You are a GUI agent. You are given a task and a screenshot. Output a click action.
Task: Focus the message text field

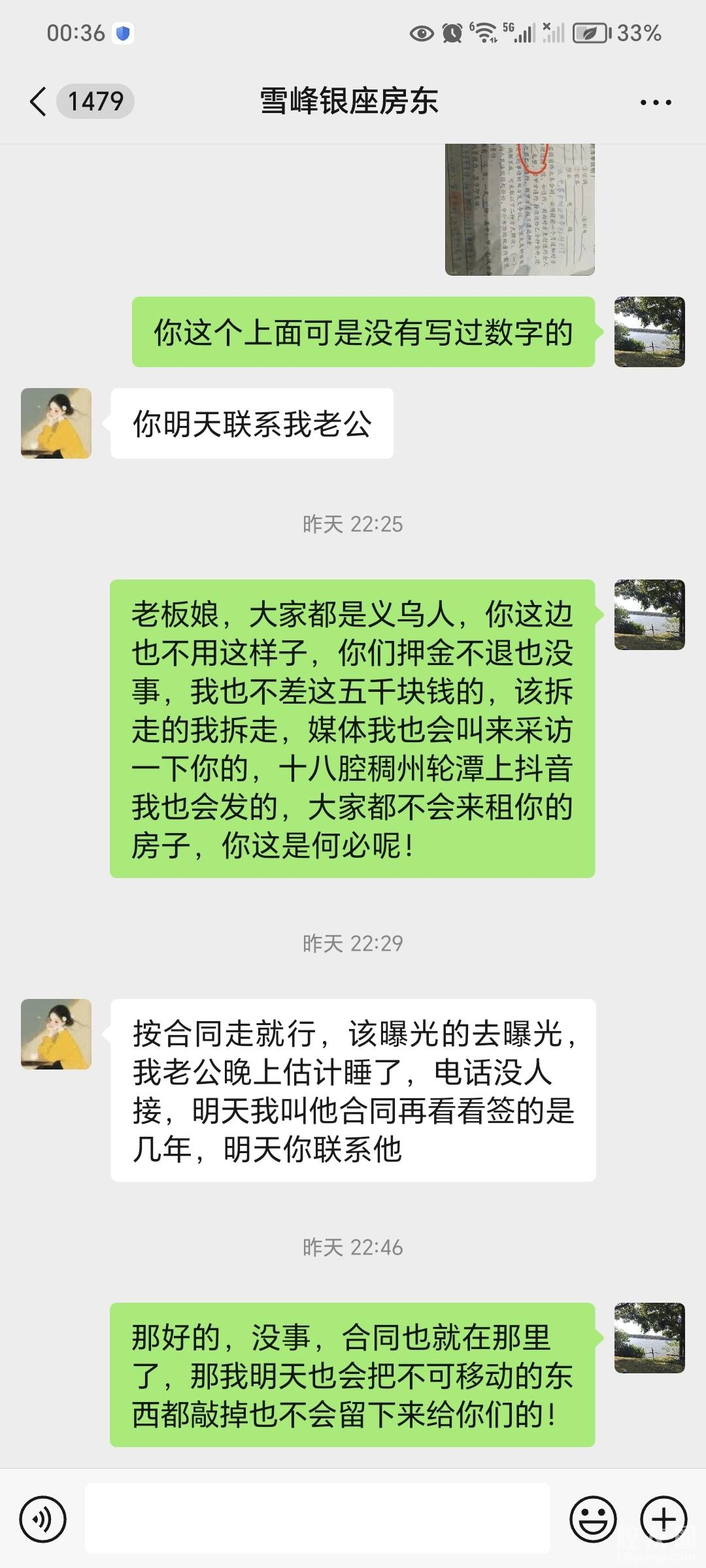point(318,1518)
